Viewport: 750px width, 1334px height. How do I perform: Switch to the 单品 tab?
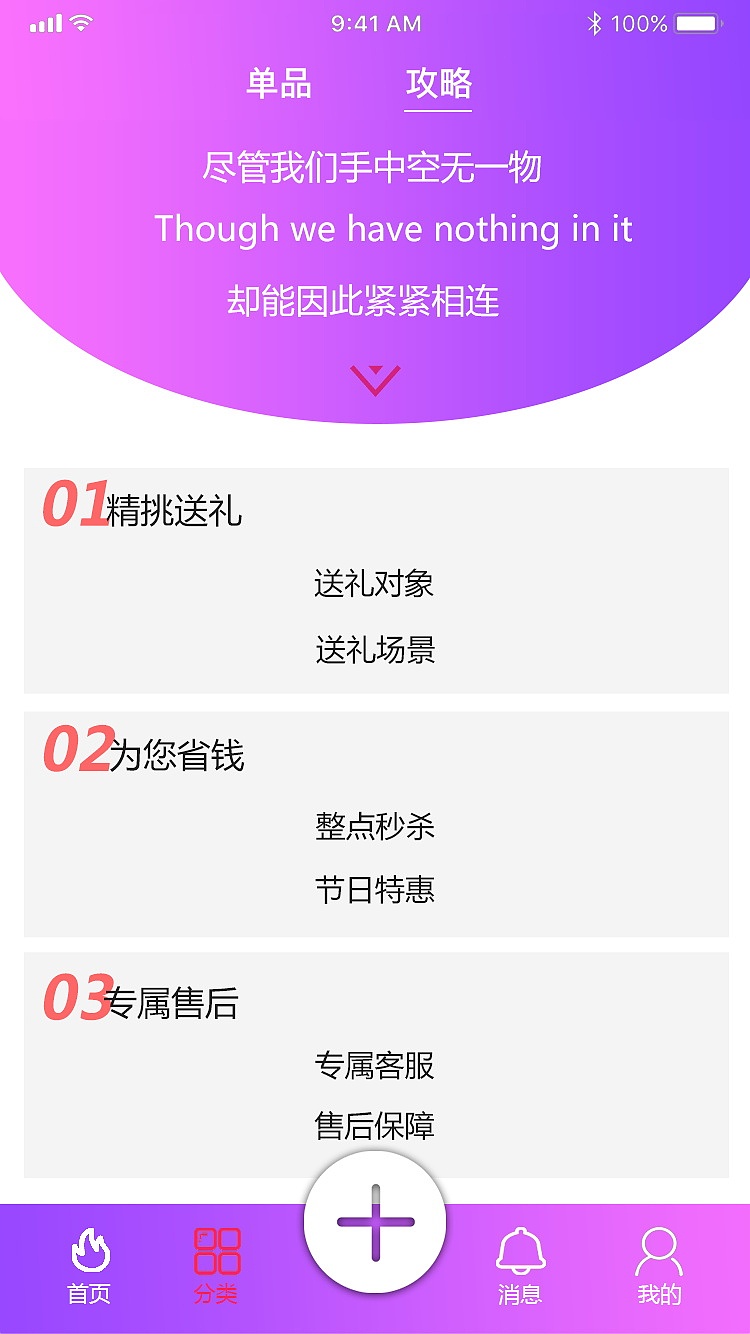click(279, 84)
